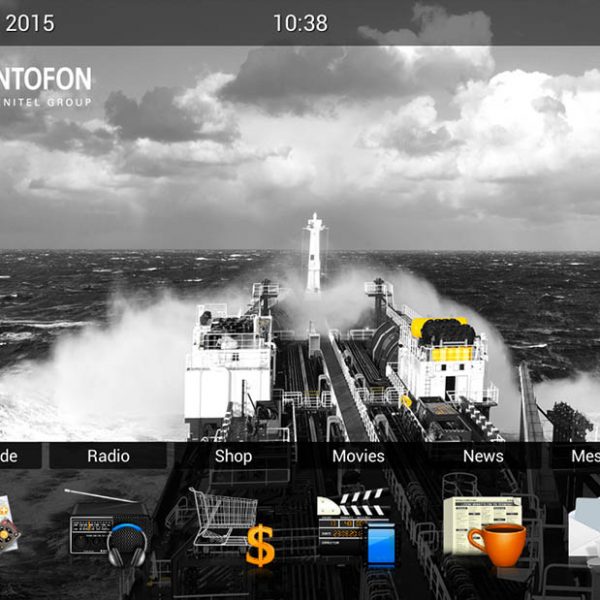
Task: Select the Movies menu item
Action: [x=358, y=456]
